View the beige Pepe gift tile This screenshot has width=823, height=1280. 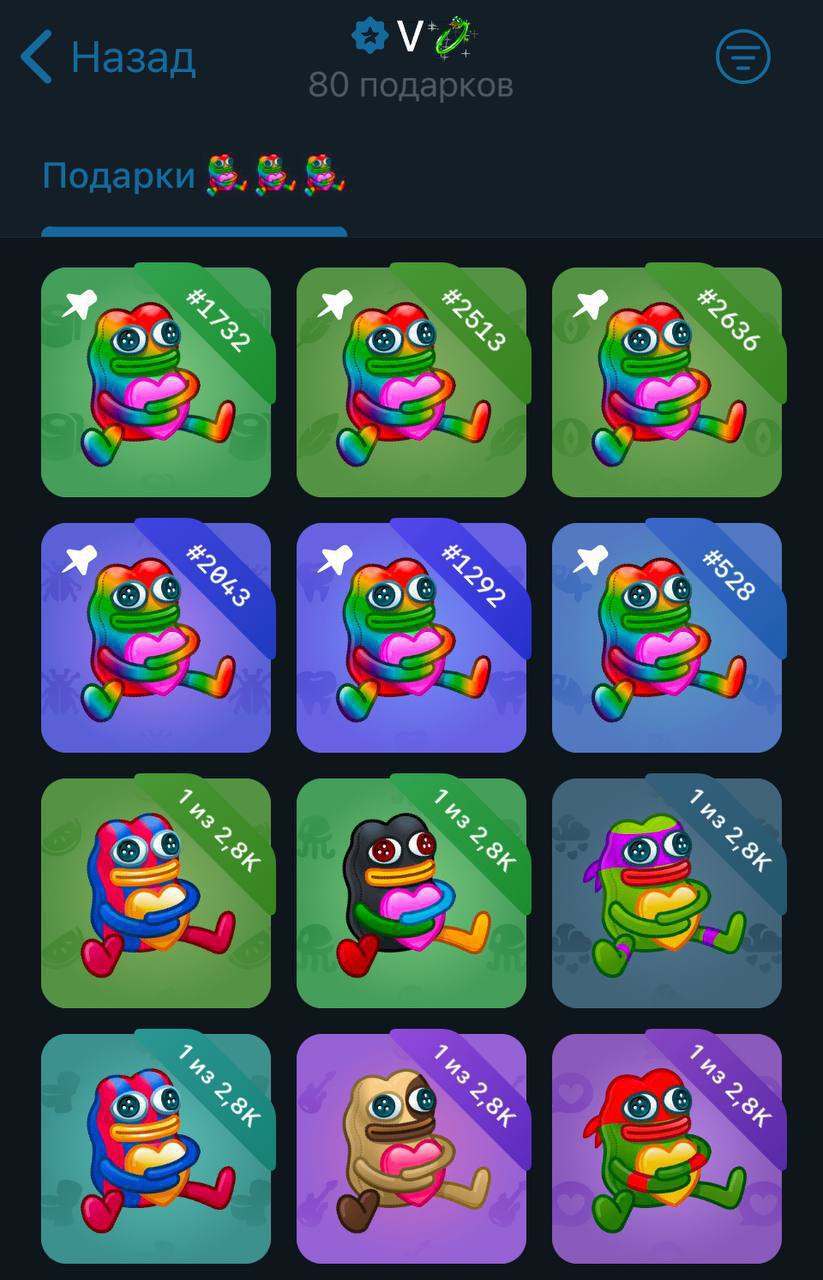tap(411, 1149)
